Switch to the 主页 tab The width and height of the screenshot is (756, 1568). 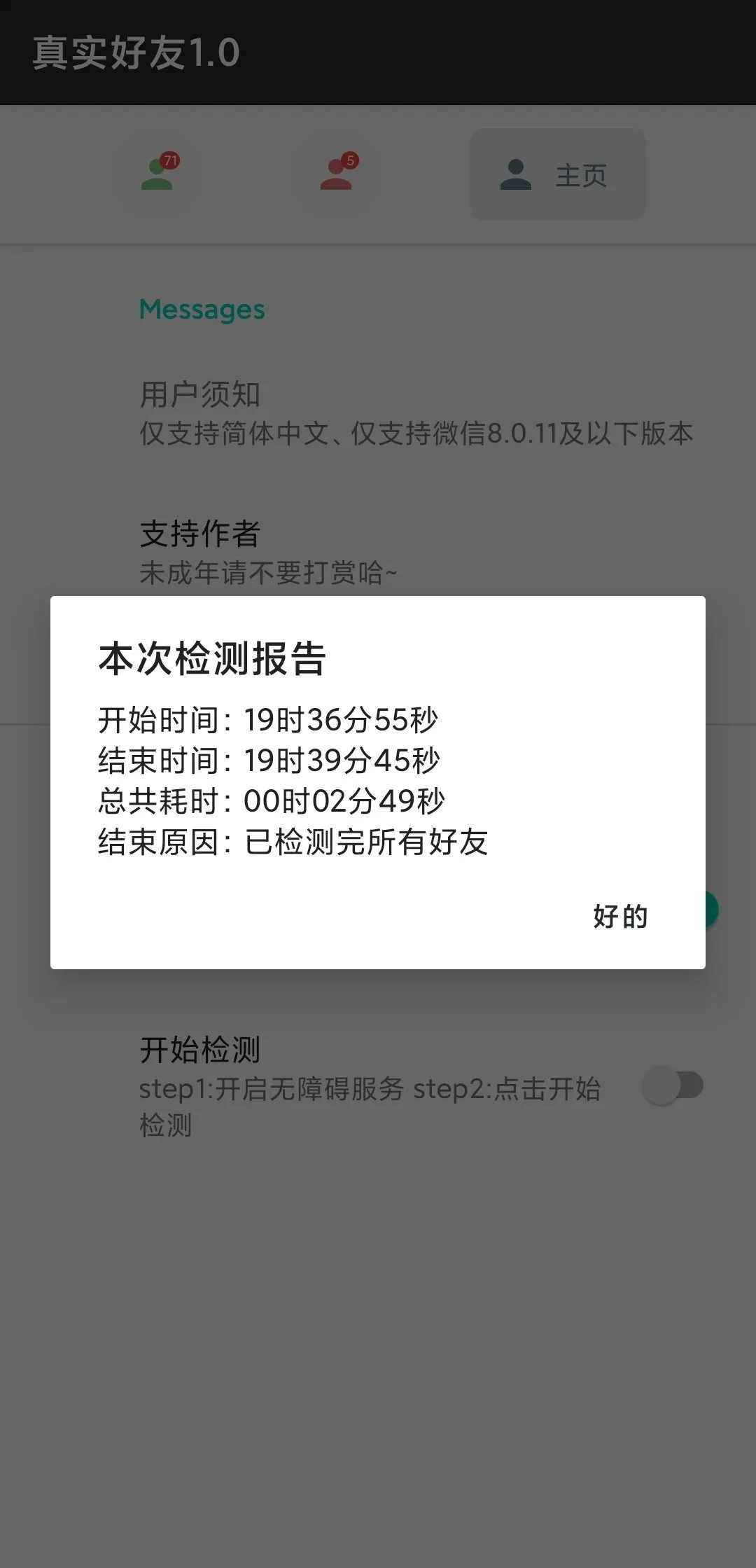[x=557, y=174]
